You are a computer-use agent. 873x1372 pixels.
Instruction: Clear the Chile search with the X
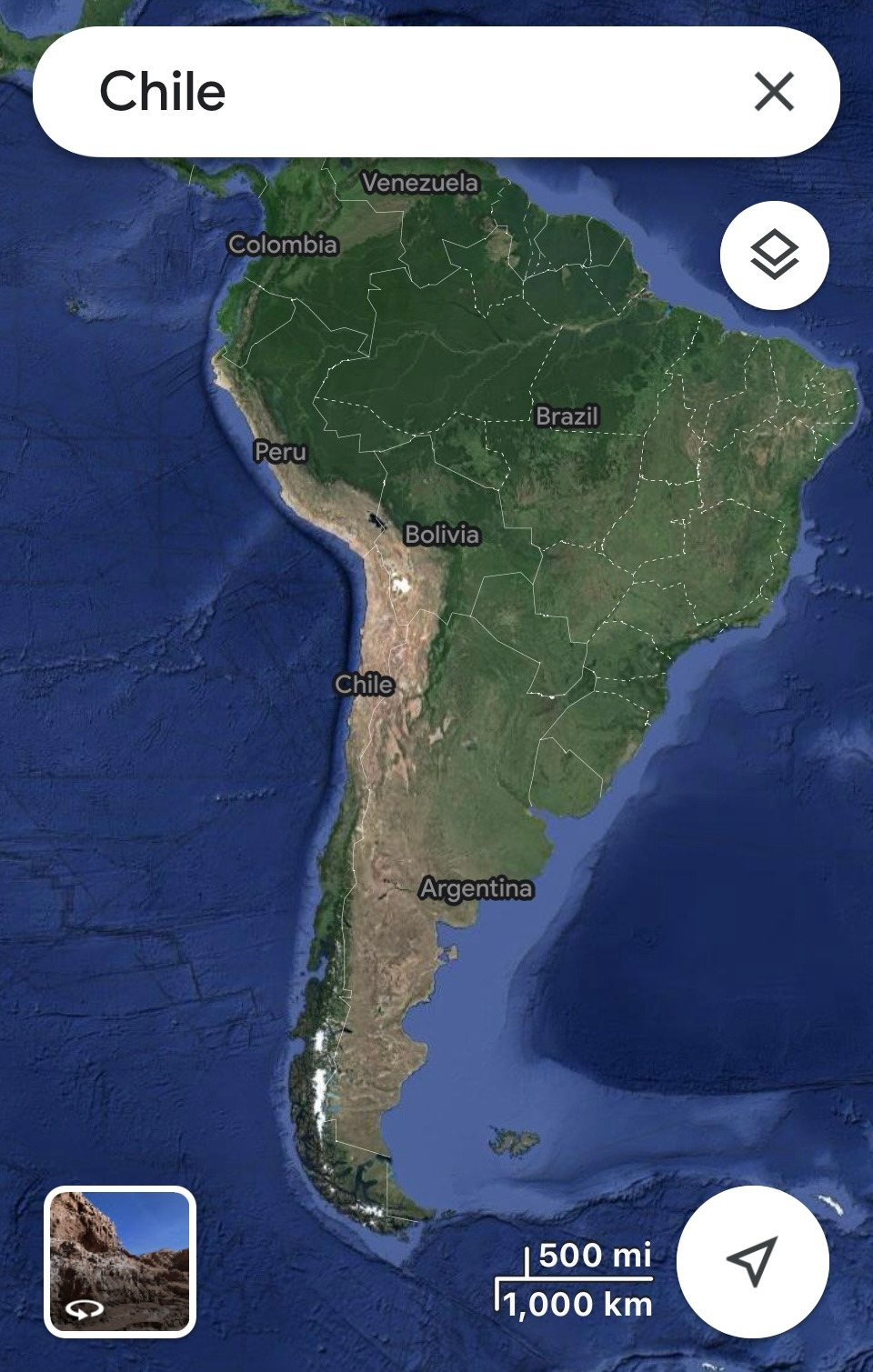point(774,92)
